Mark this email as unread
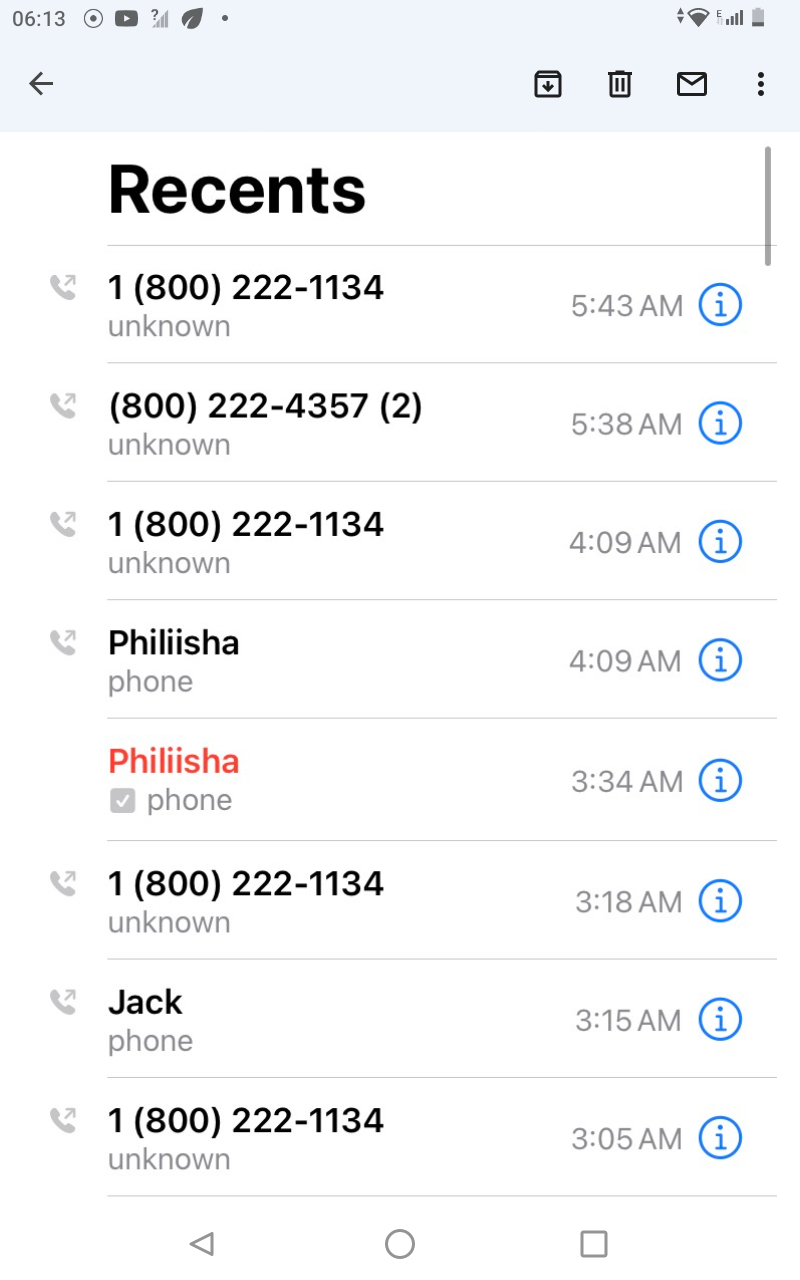 (x=692, y=85)
